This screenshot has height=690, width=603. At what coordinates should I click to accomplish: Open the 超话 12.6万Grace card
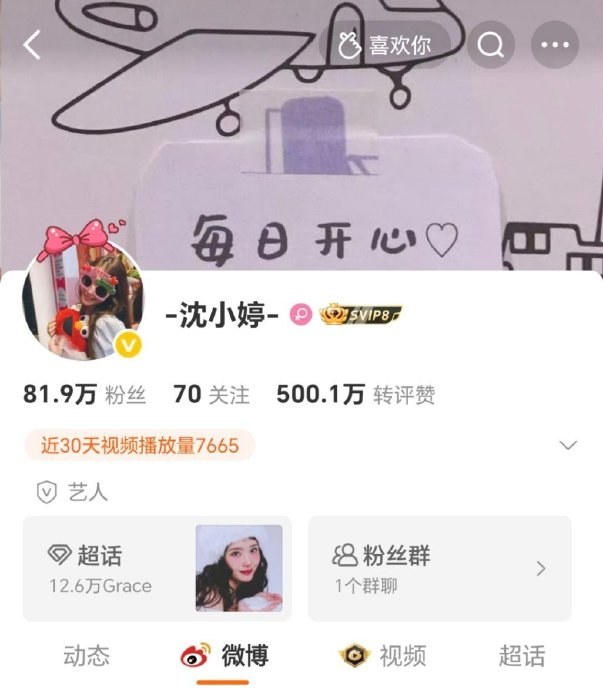157,568
